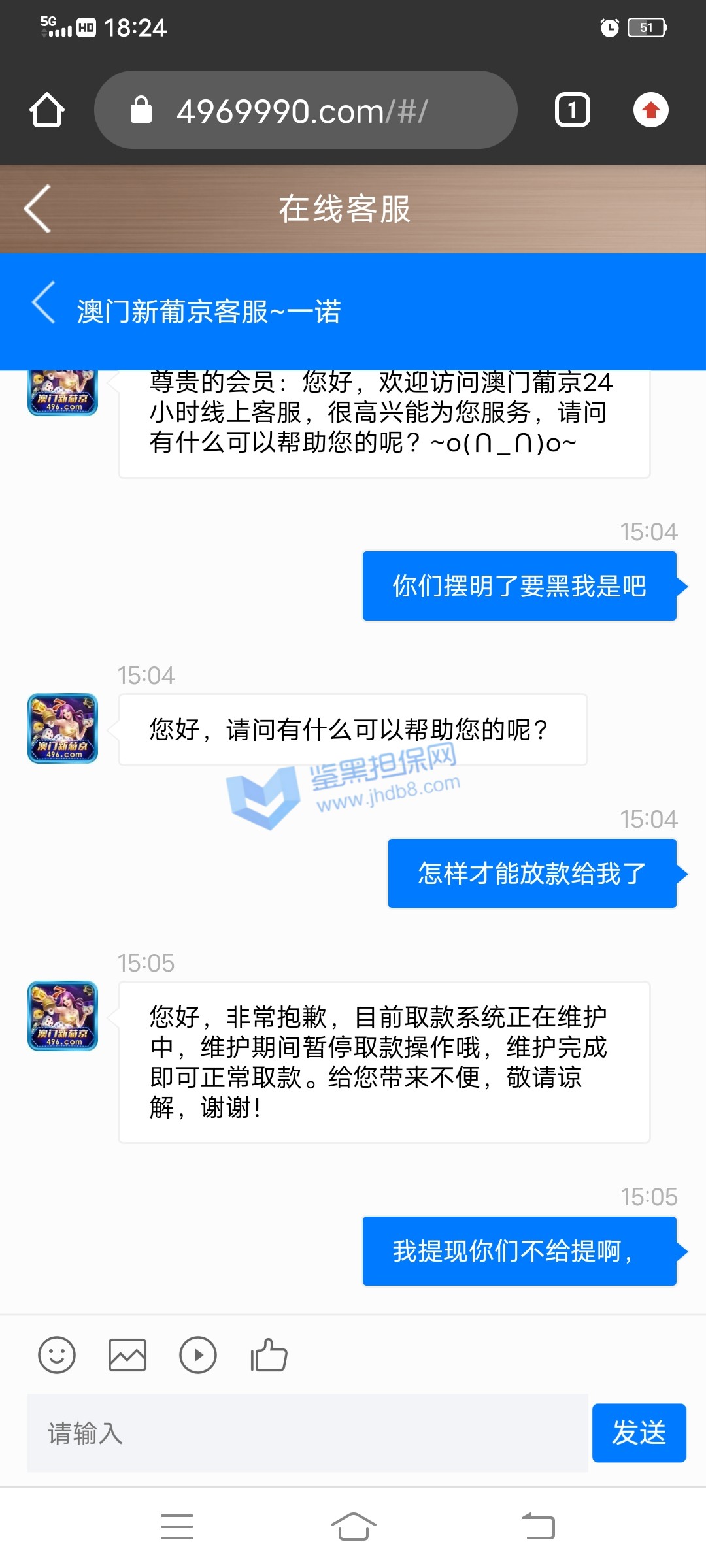Attach an image to the chat

(x=127, y=1355)
